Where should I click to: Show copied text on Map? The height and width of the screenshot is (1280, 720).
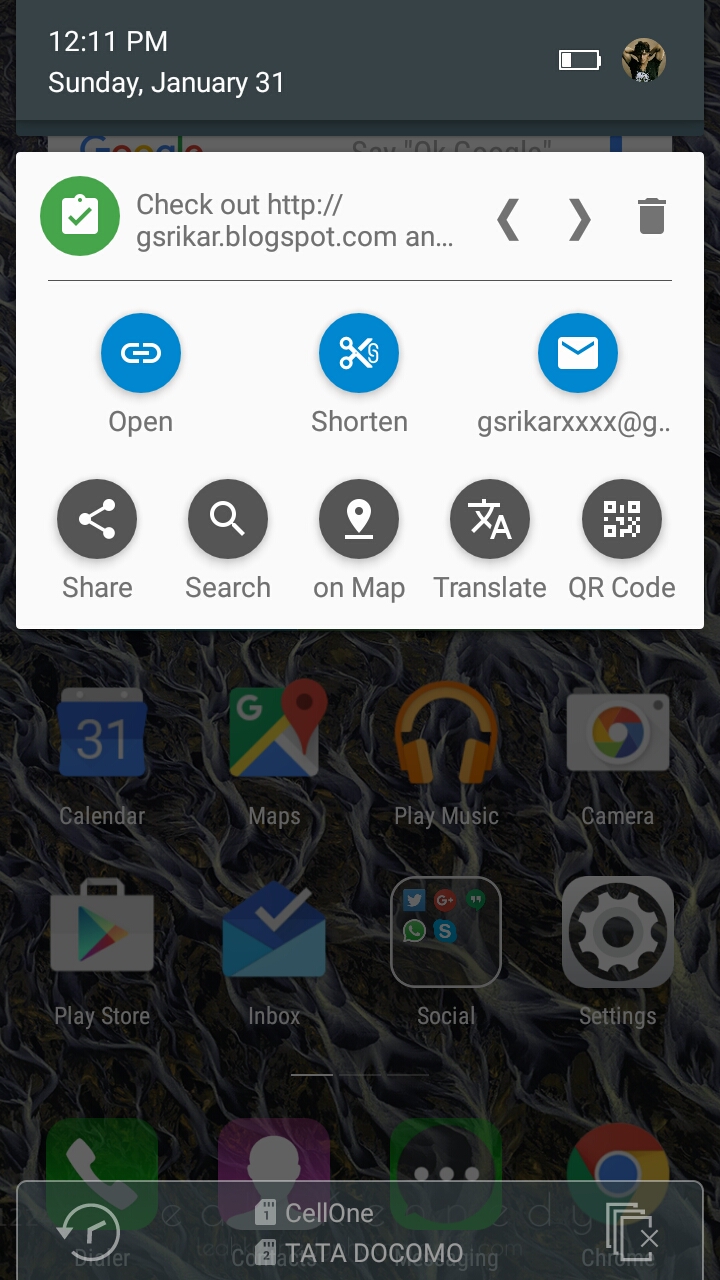tap(359, 519)
